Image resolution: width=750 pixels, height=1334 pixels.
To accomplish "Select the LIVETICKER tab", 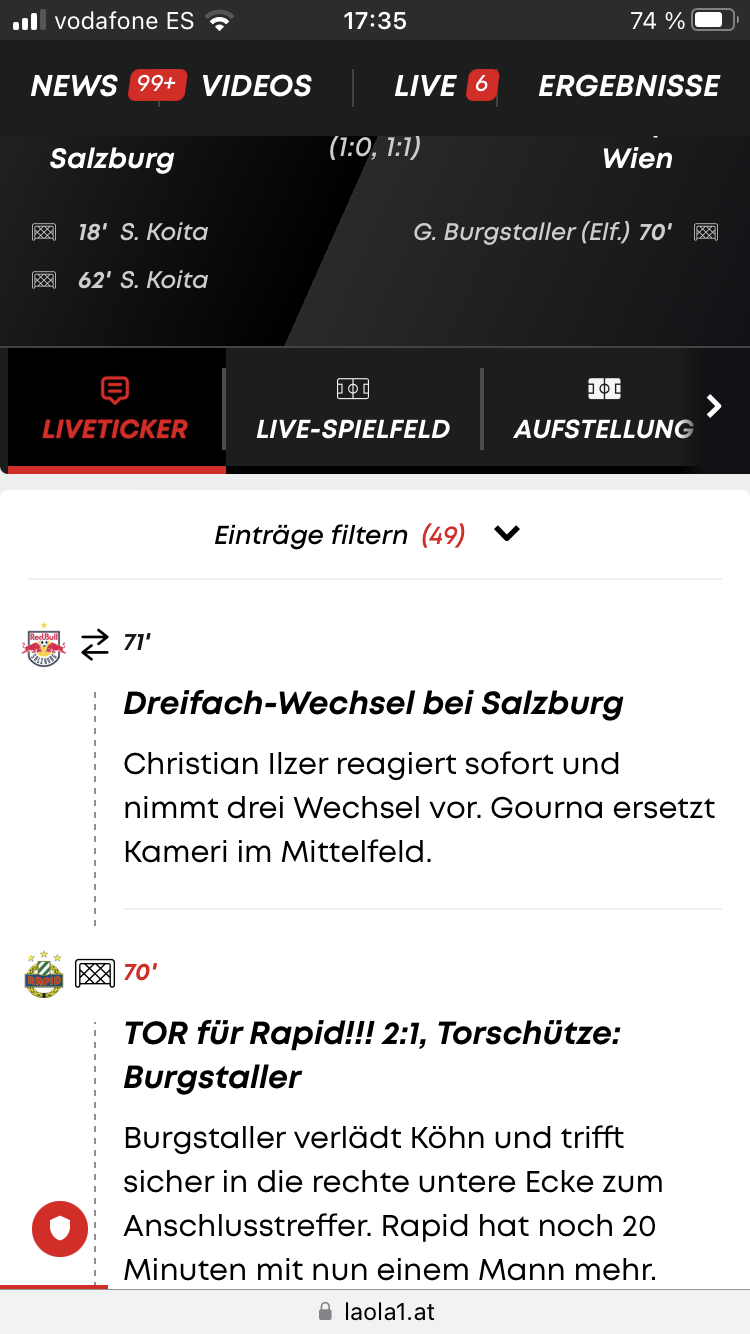I will 115,410.
